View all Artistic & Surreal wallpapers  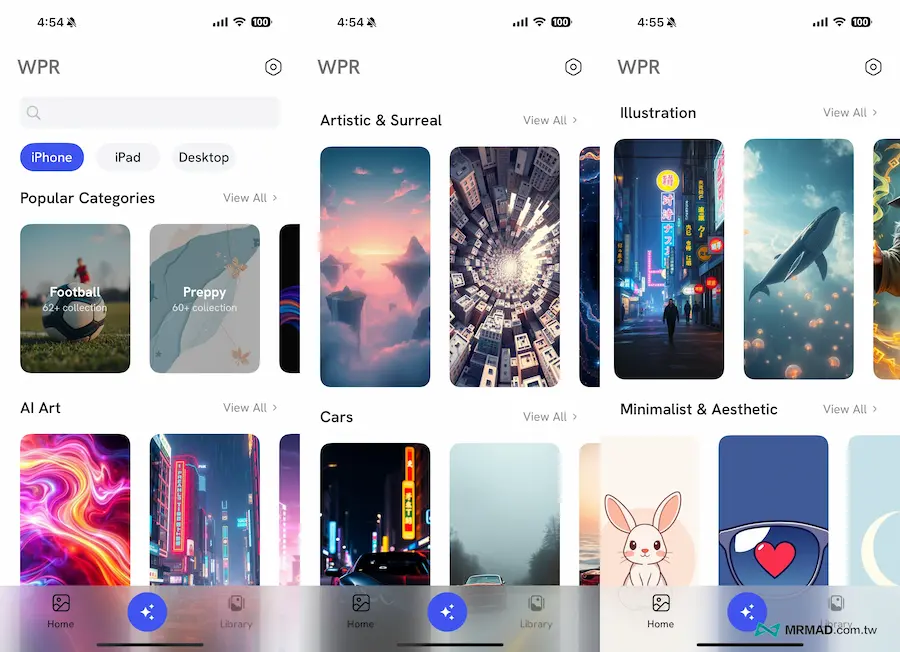(550, 120)
